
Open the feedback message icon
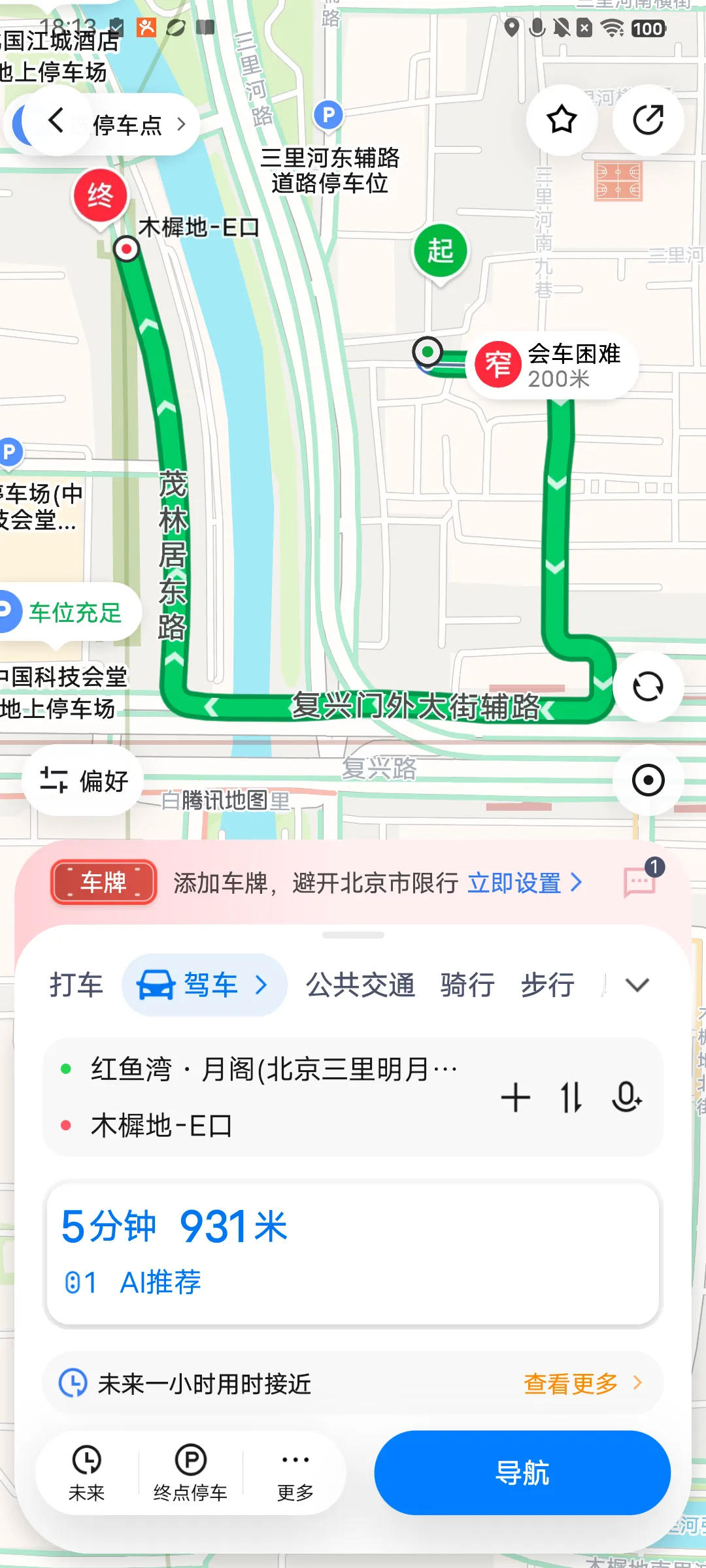click(x=641, y=880)
